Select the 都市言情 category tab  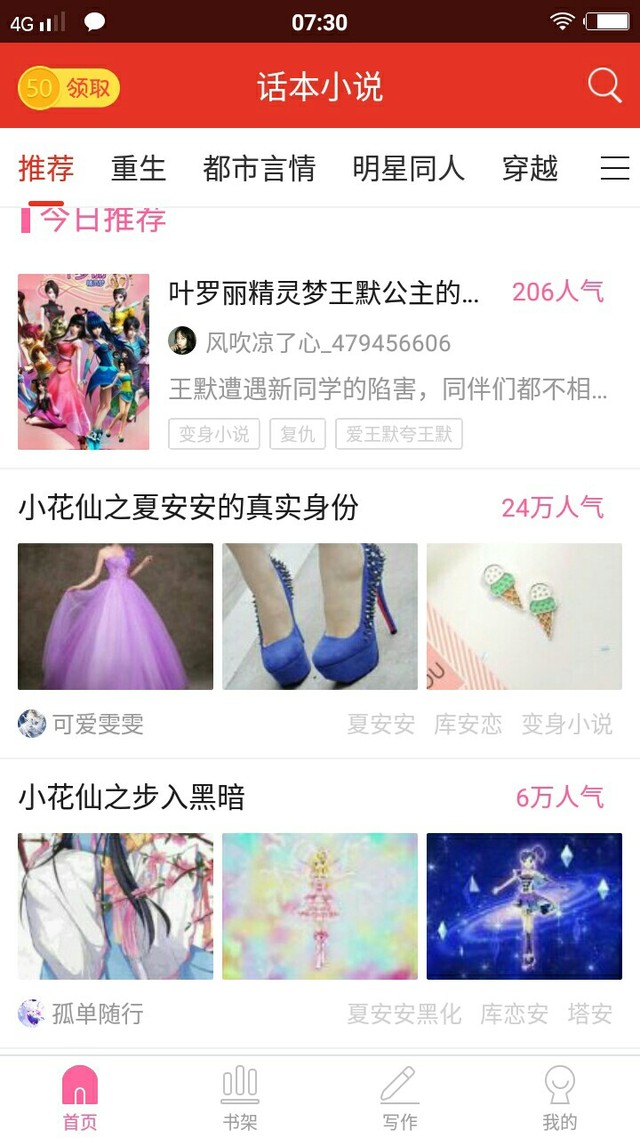tap(258, 169)
